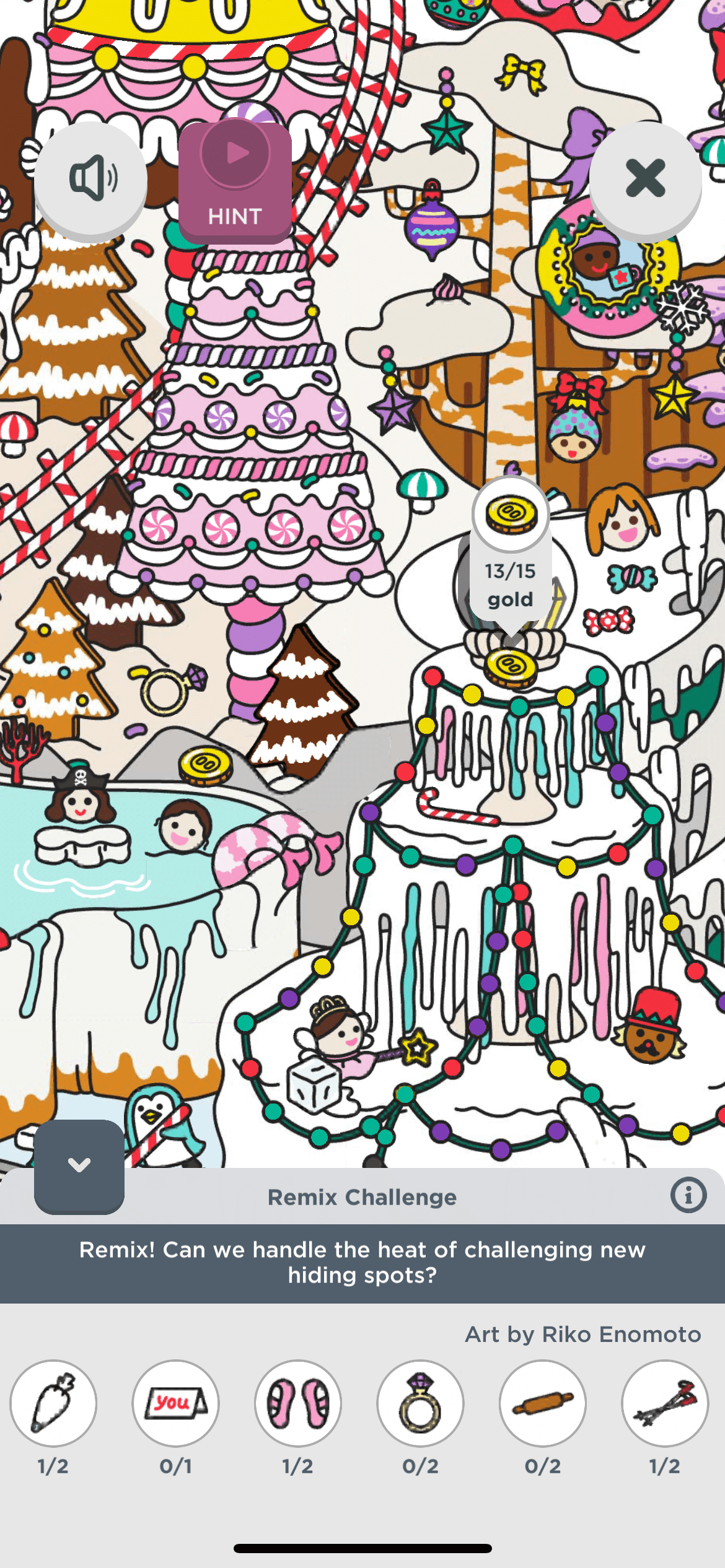Viewport: 725px width, 1568px height.
Task: Select the red tongs item
Action: click(664, 1403)
